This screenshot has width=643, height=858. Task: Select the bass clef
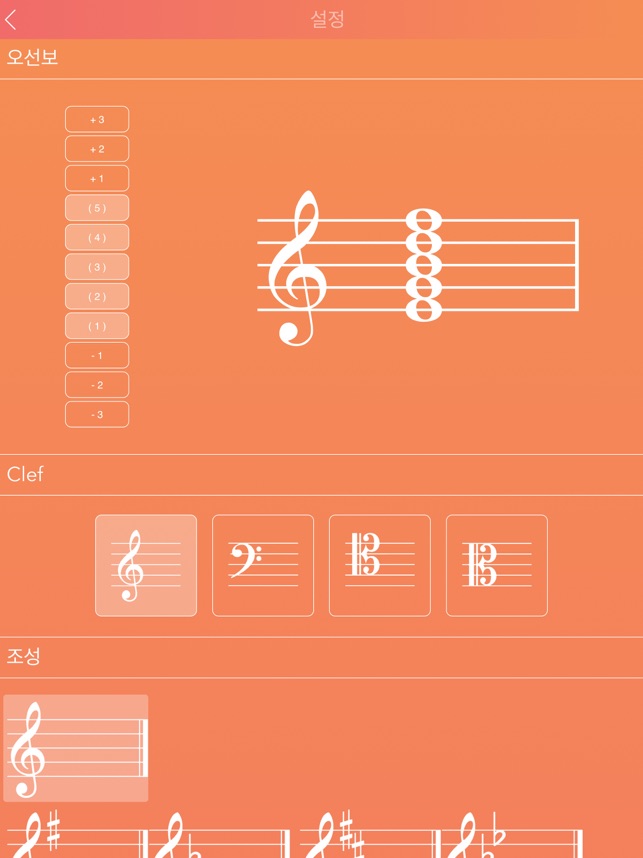263,566
